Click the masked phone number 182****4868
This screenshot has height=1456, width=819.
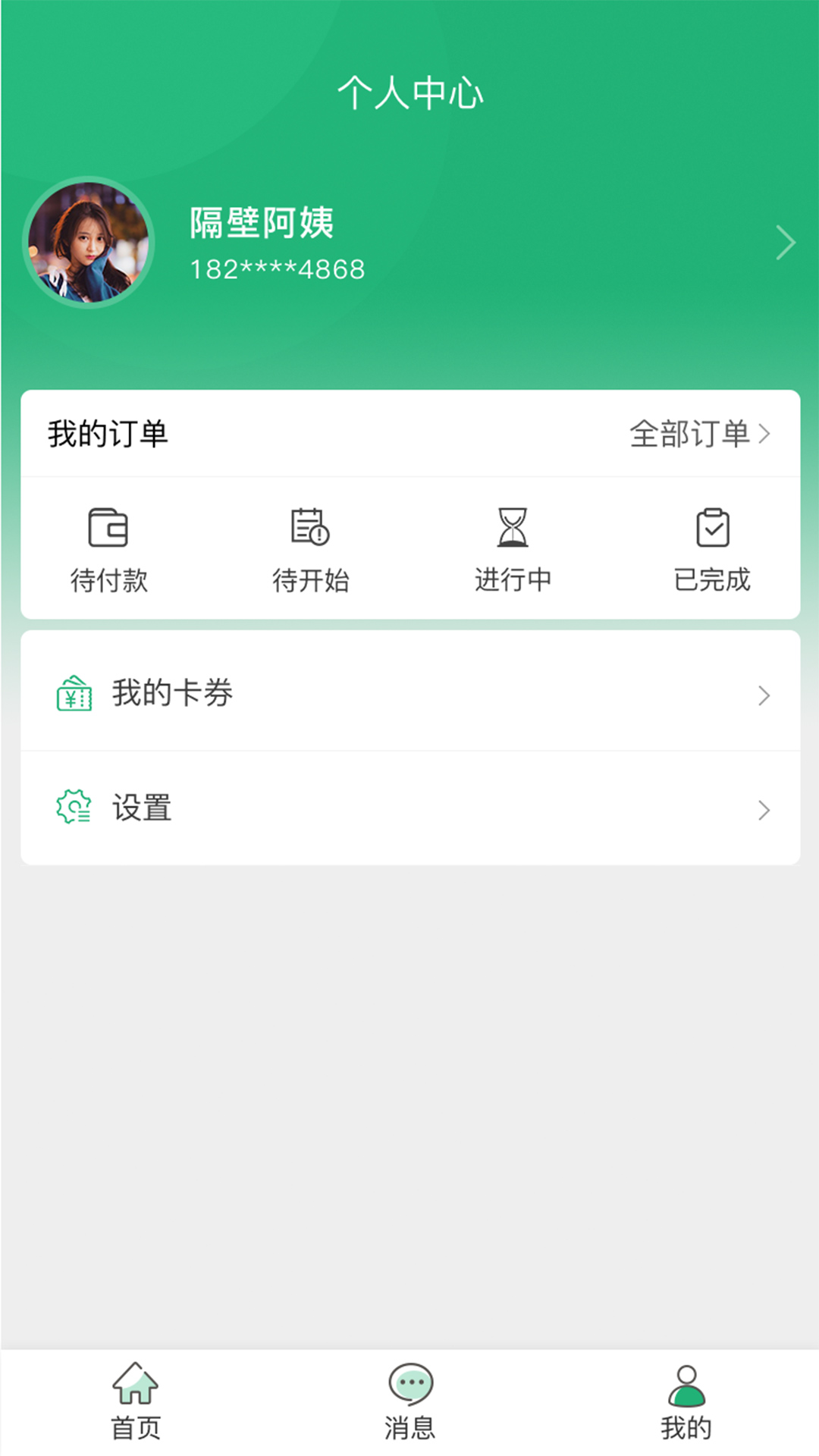[x=278, y=268]
